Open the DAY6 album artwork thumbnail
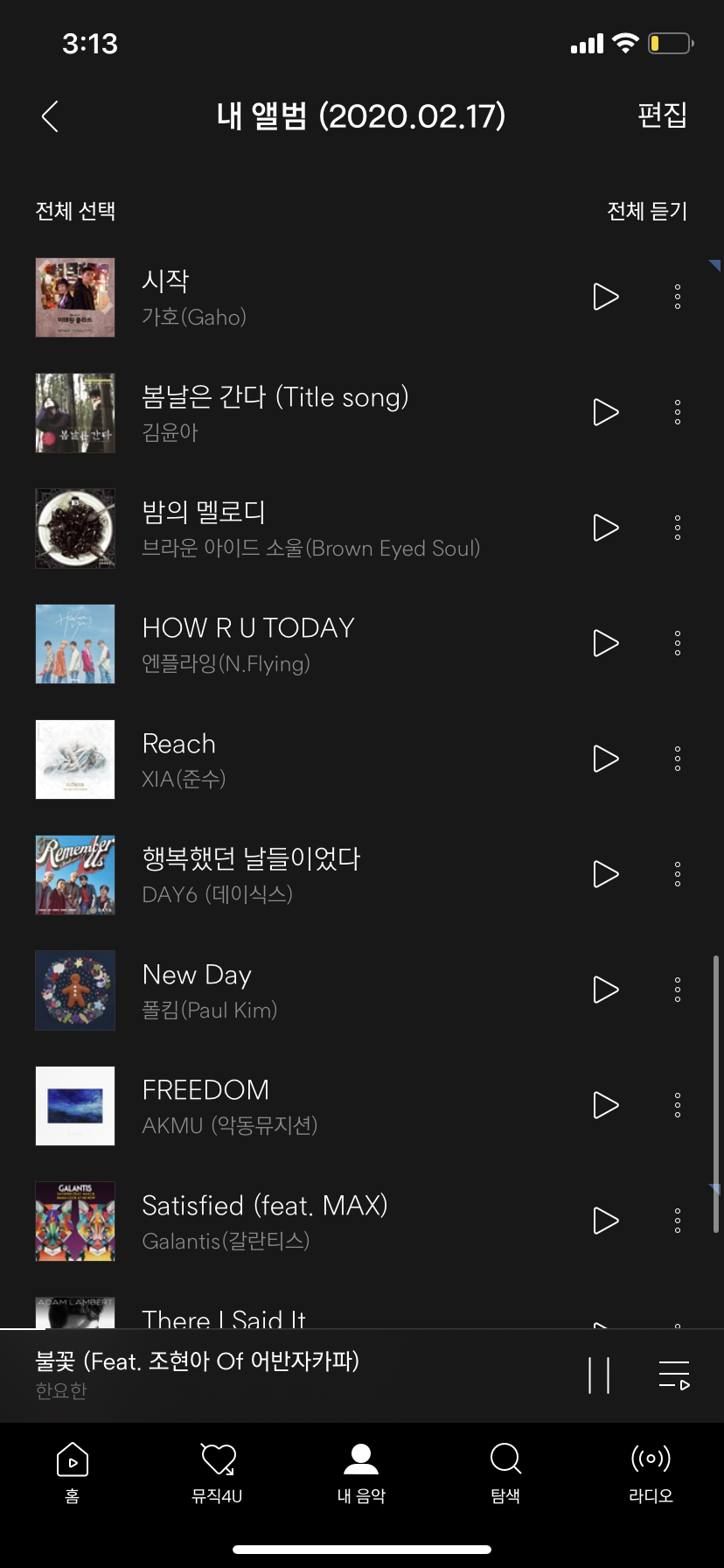The width and height of the screenshot is (724, 1568). tap(74, 875)
